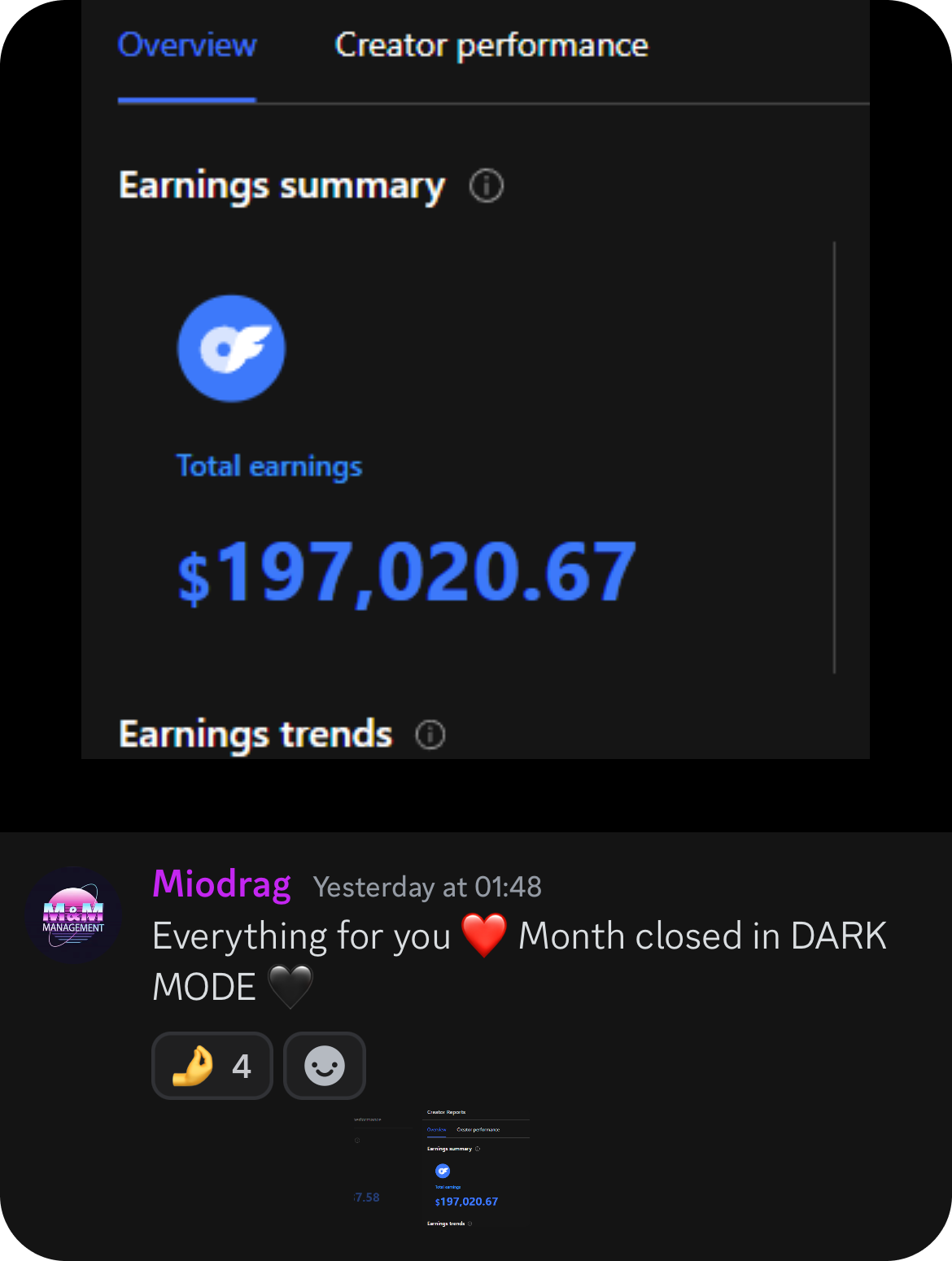Add to the pinched fingers reaction

click(x=212, y=1066)
